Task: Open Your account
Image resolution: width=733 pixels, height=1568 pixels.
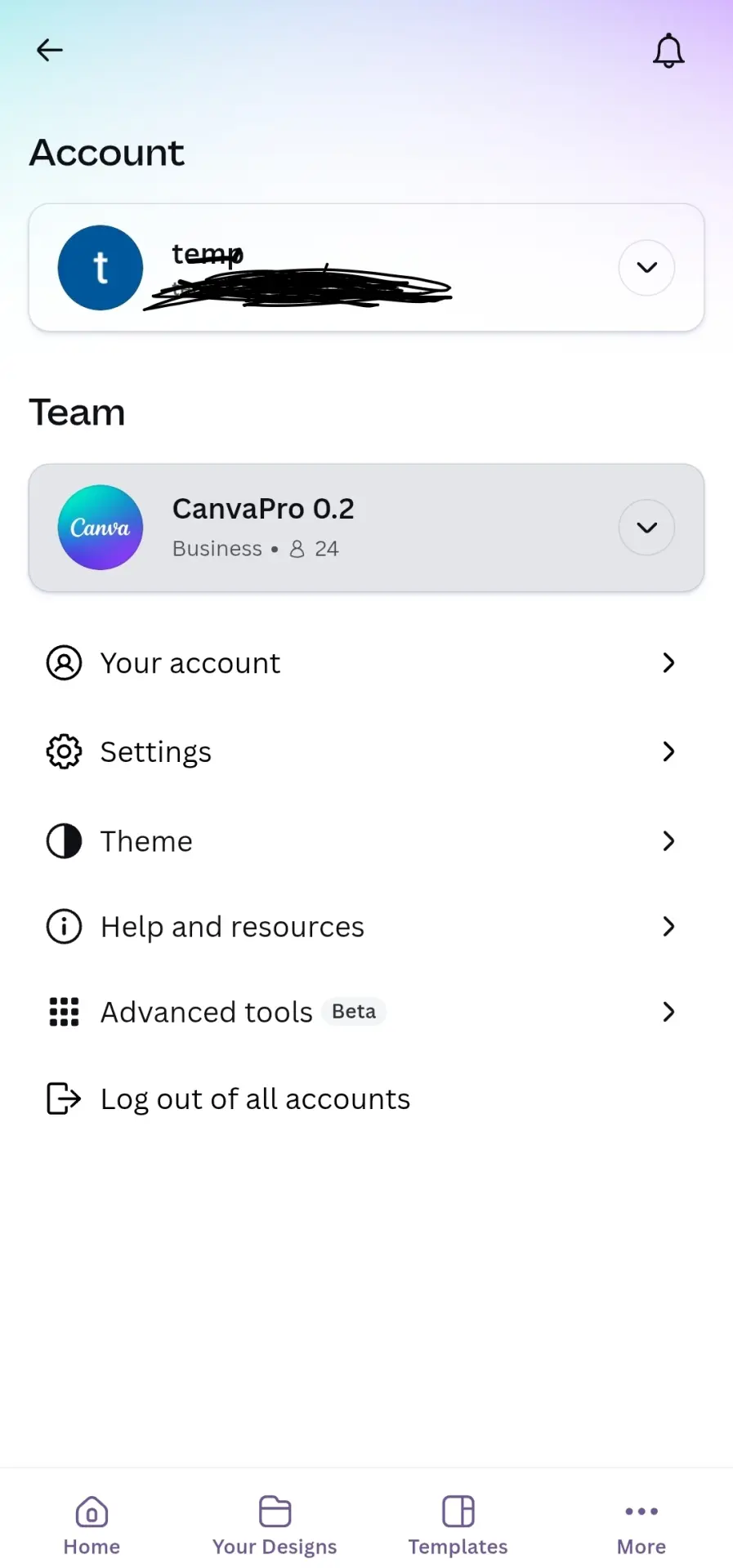Action: (x=366, y=663)
